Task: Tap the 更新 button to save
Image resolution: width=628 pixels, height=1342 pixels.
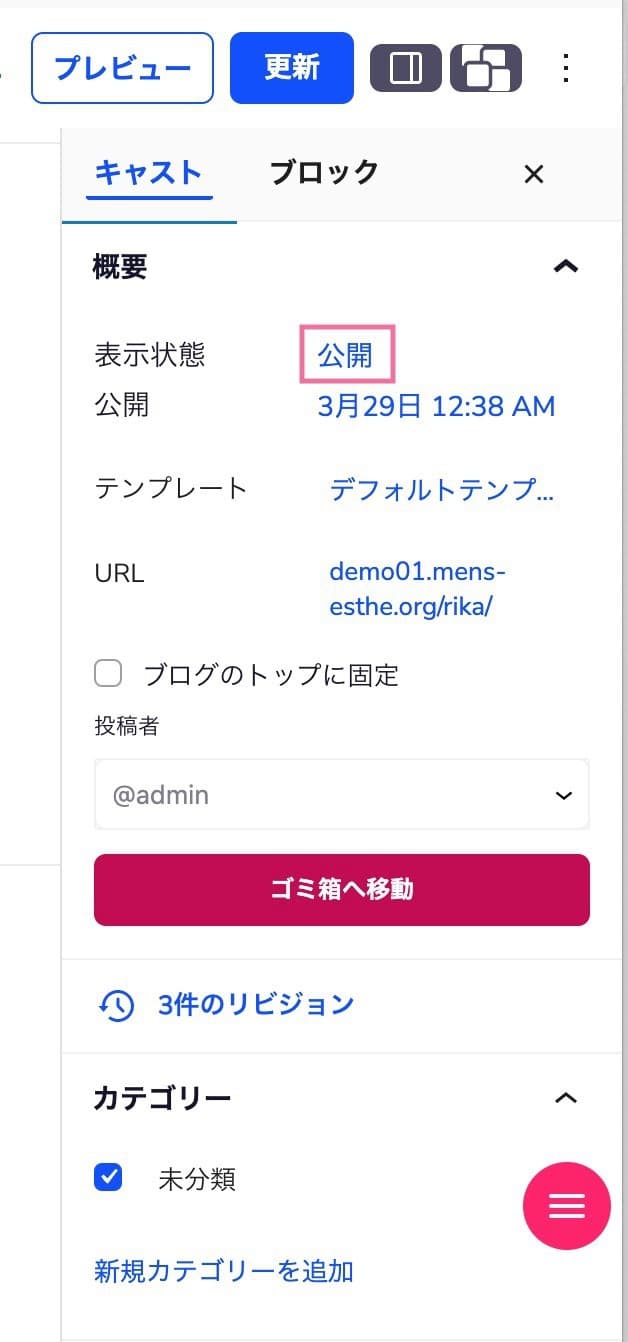Action: coord(291,68)
